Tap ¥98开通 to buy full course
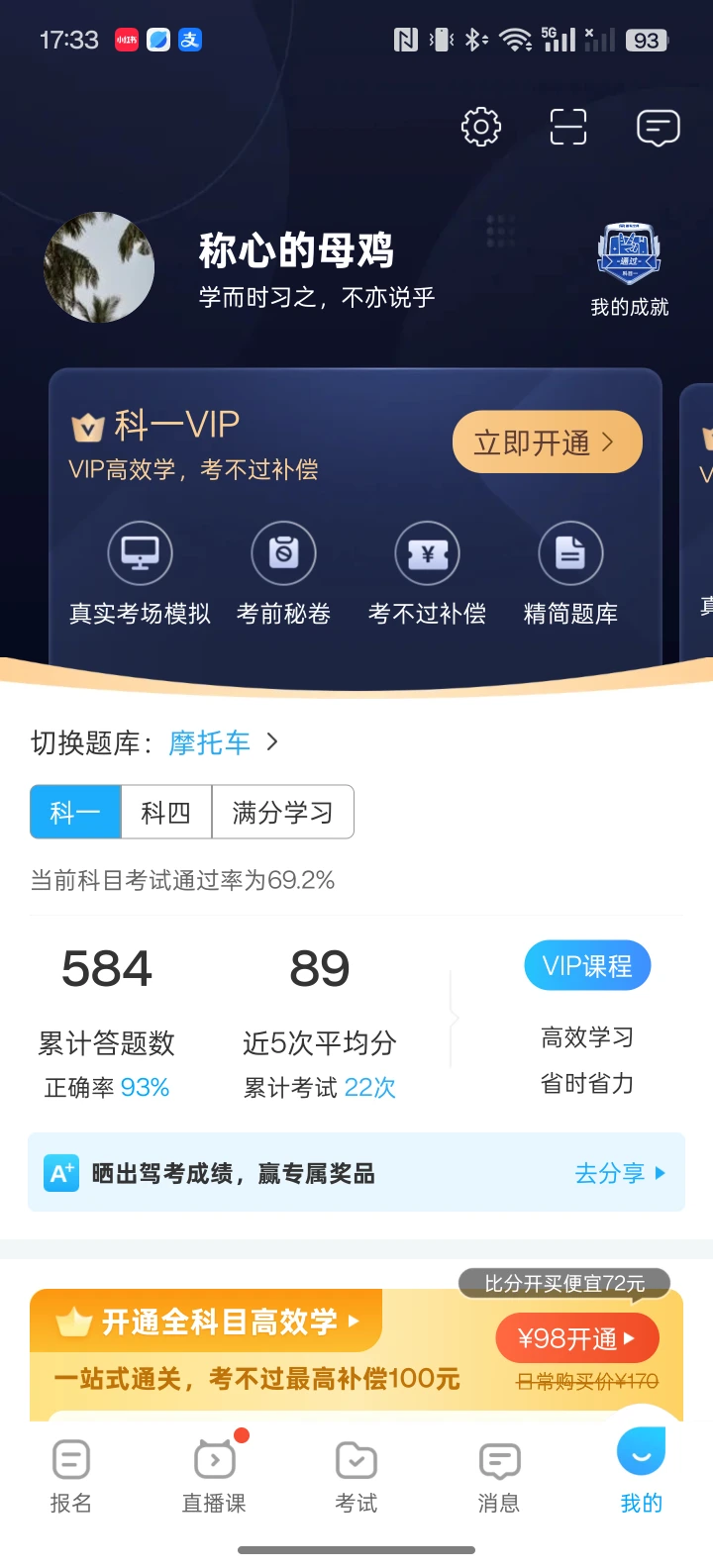Image resolution: width=713 pixels, height=1568 pixels. point(577,1339)
